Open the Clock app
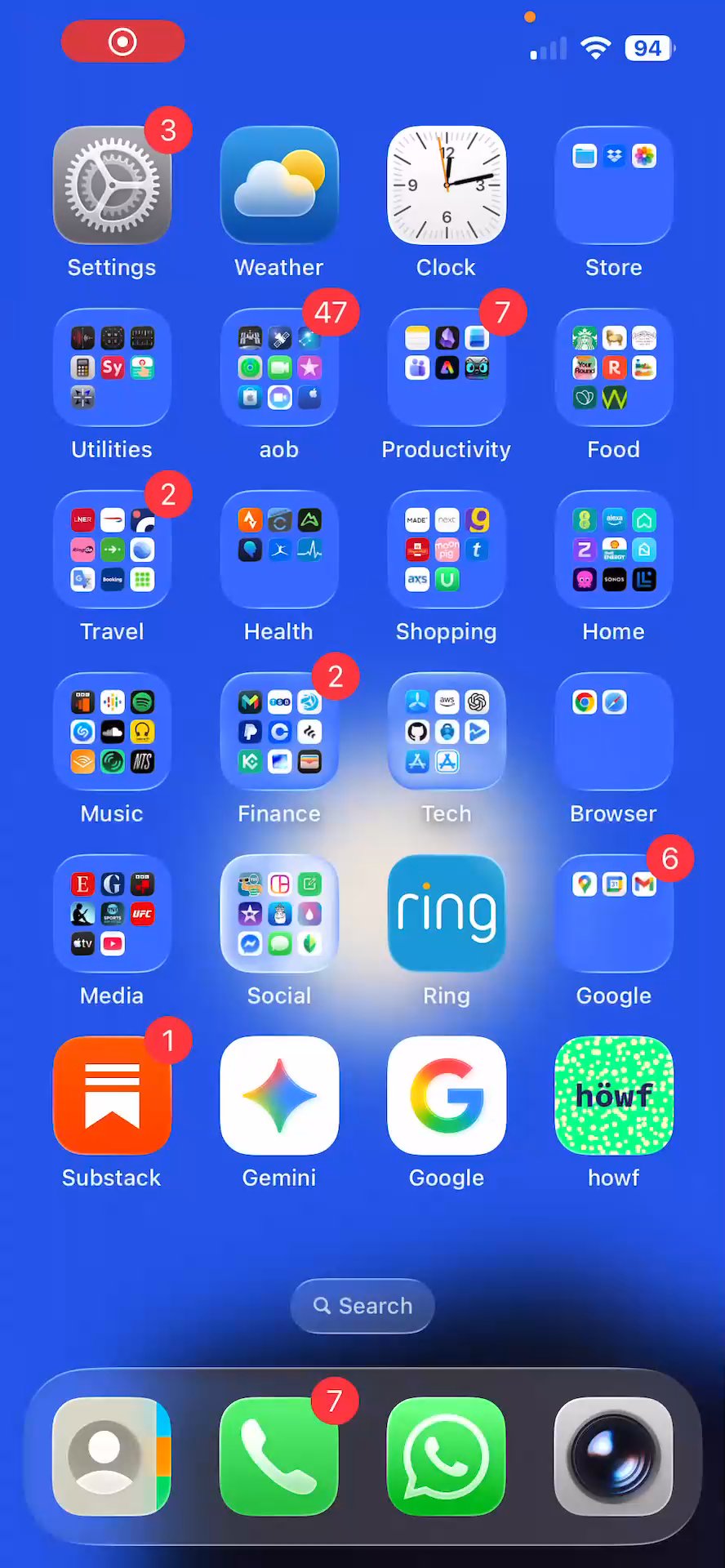The height and width of the screenshot is (1568, 725). [x=446, y=185]
